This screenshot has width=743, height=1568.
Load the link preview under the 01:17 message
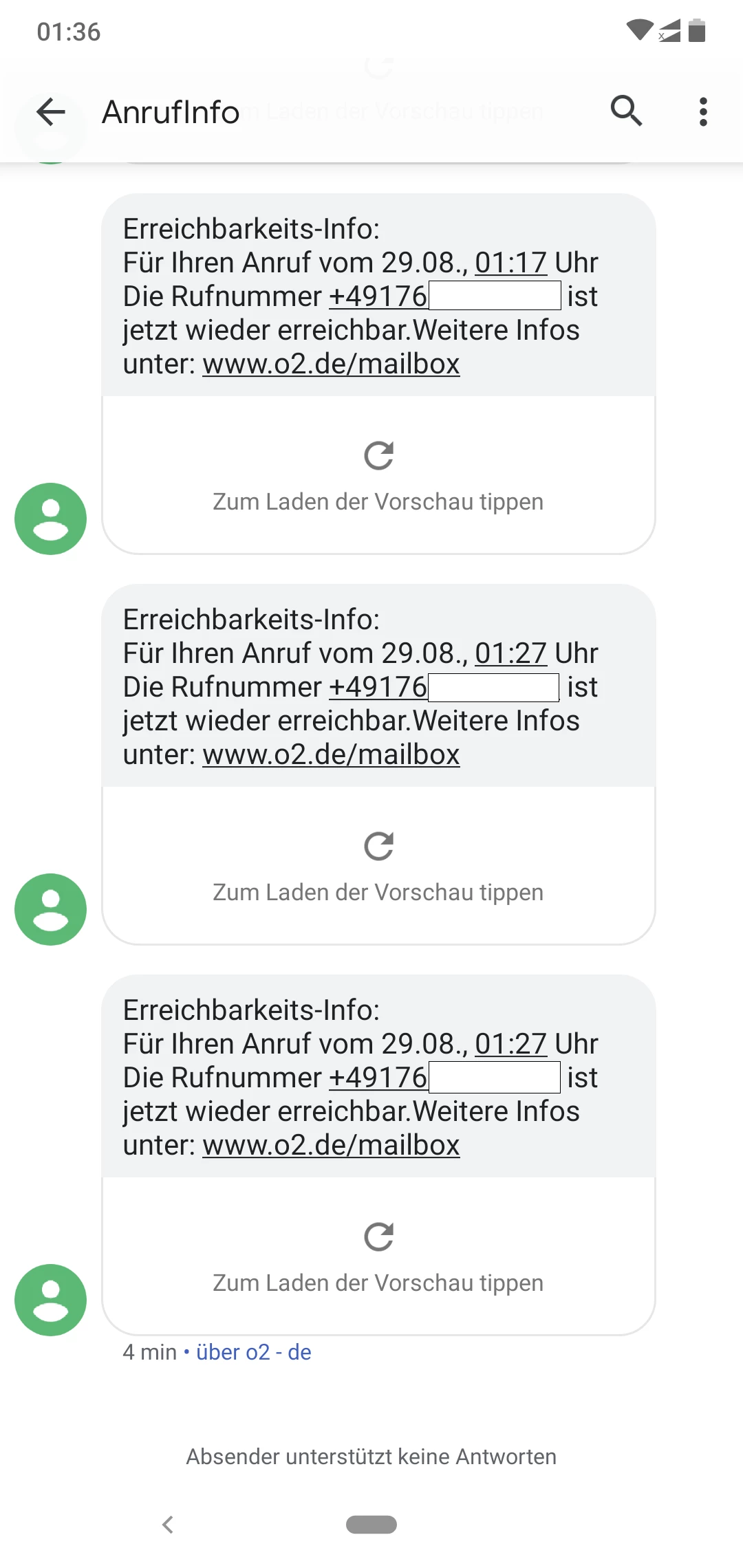(x=378, y=475)
